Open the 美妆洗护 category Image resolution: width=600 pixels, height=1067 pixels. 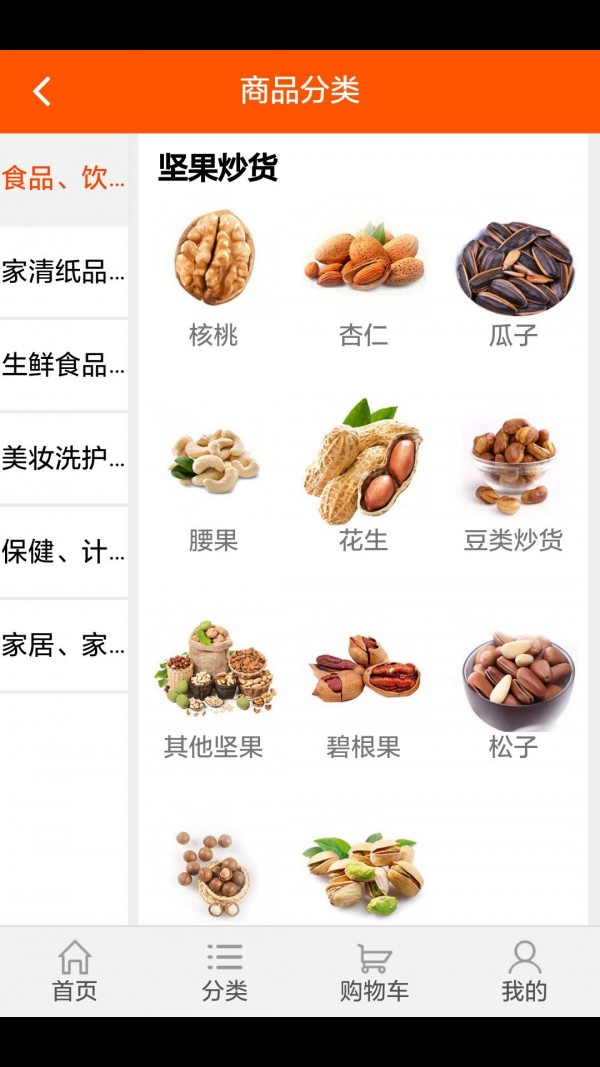coord(64,459)
